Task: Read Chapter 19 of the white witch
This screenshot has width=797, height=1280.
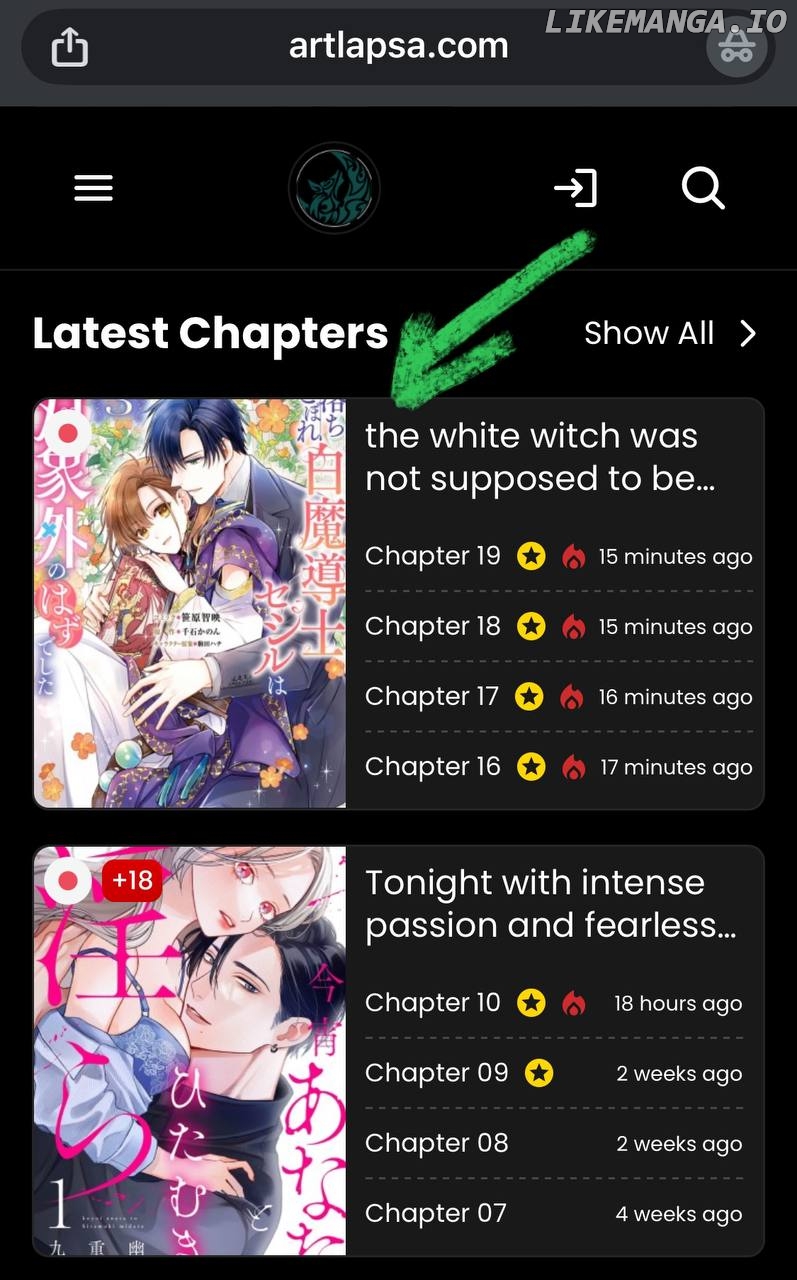Action: pyautogui.click(x=433, y=556)
